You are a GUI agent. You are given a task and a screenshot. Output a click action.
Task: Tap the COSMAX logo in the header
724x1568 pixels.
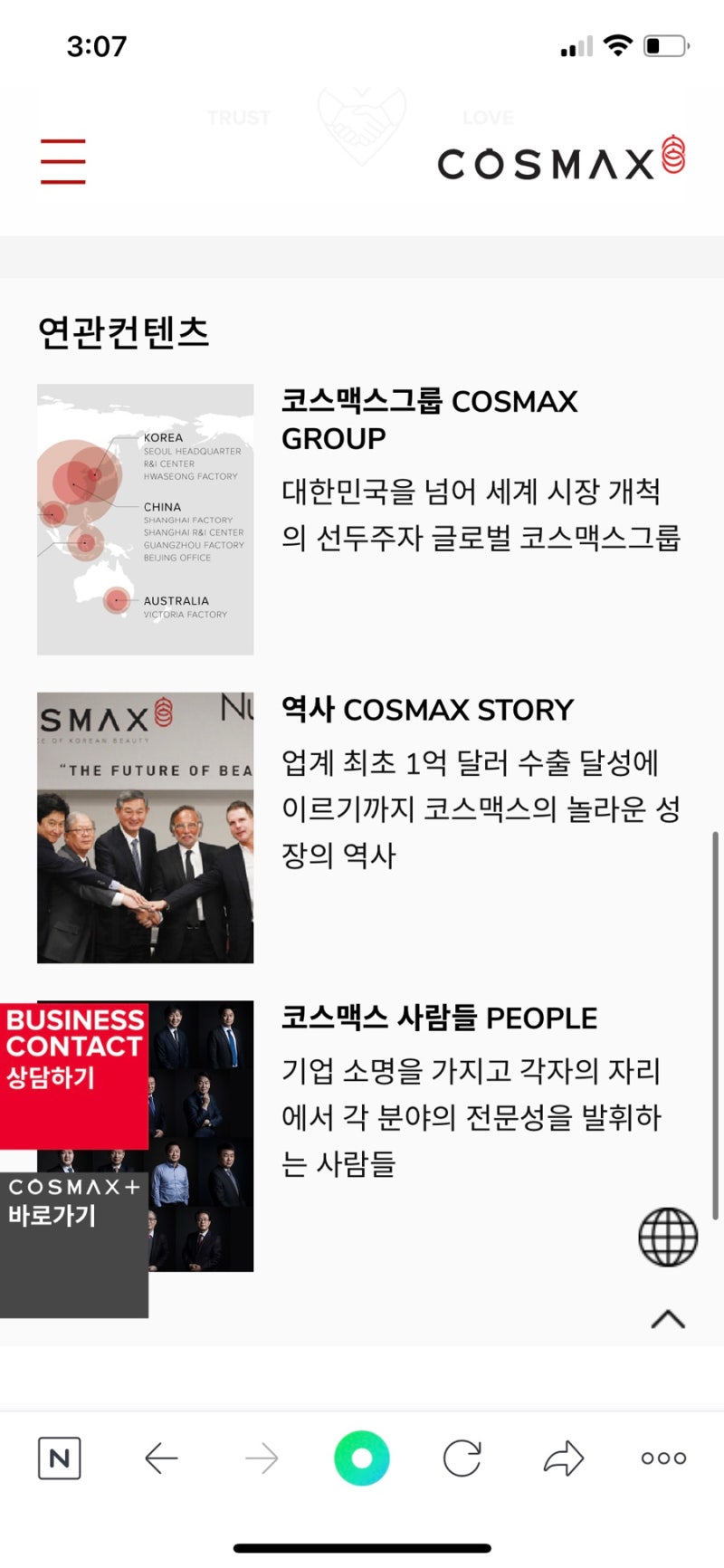[560, 161]
